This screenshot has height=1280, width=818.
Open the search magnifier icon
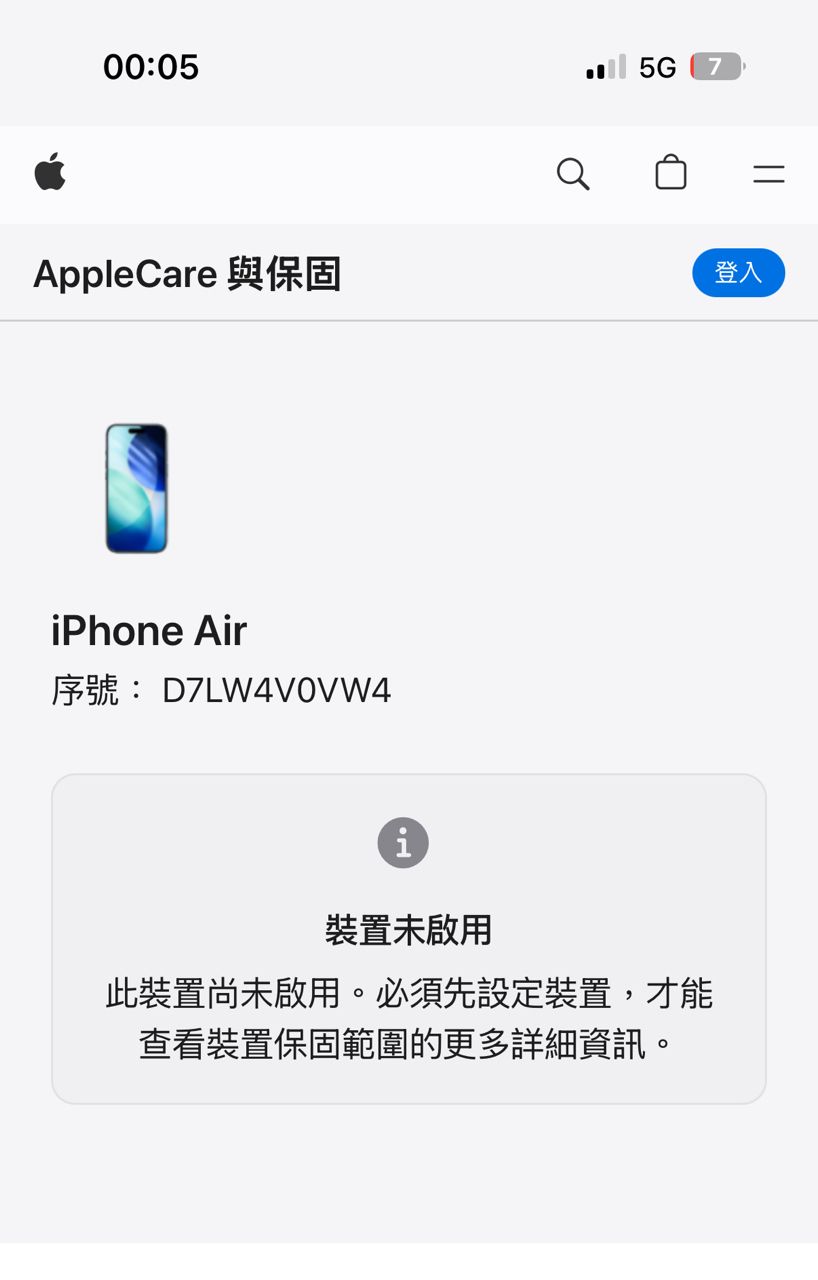tap(572, 174)
